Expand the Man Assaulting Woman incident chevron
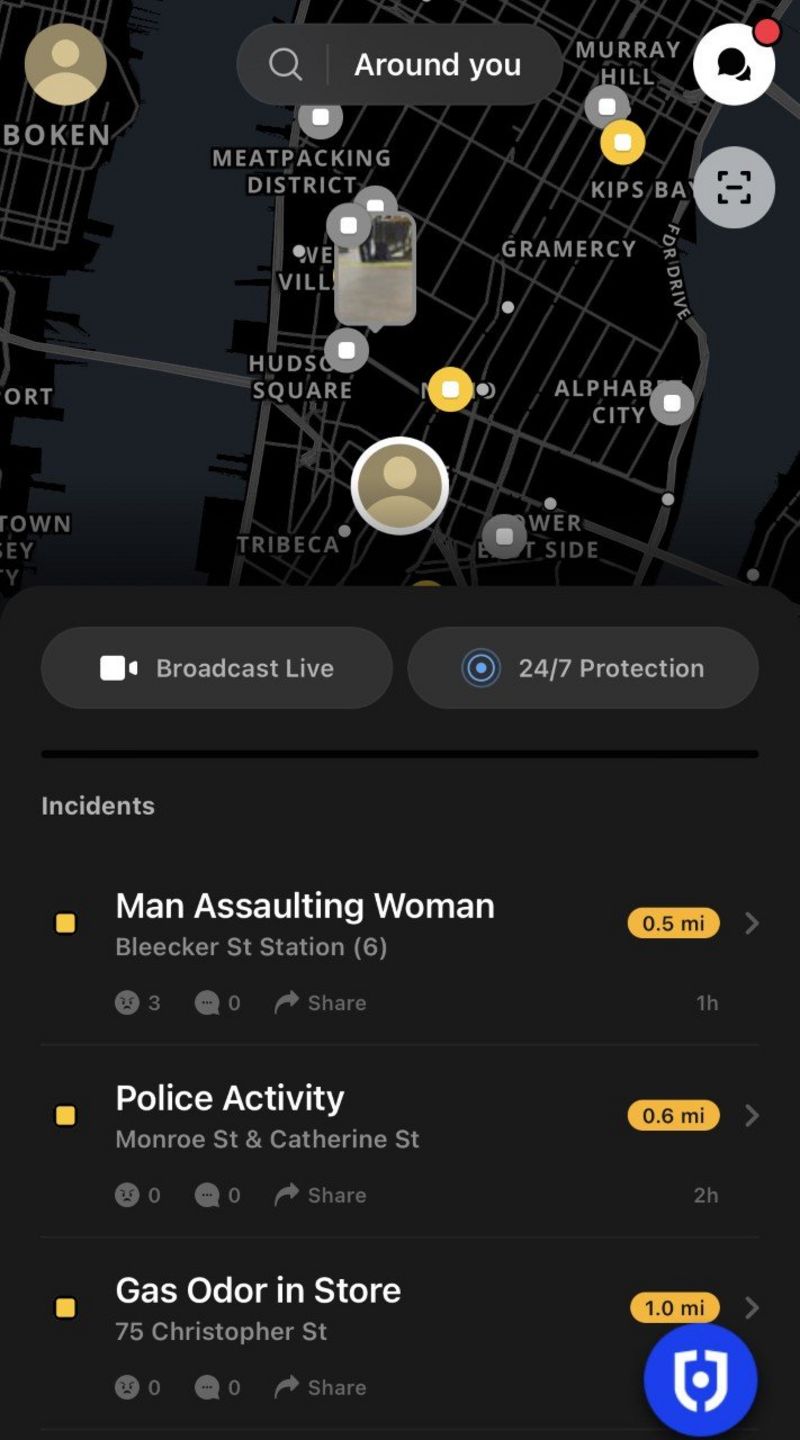800x1440 pixels. [x=753, y=923]
